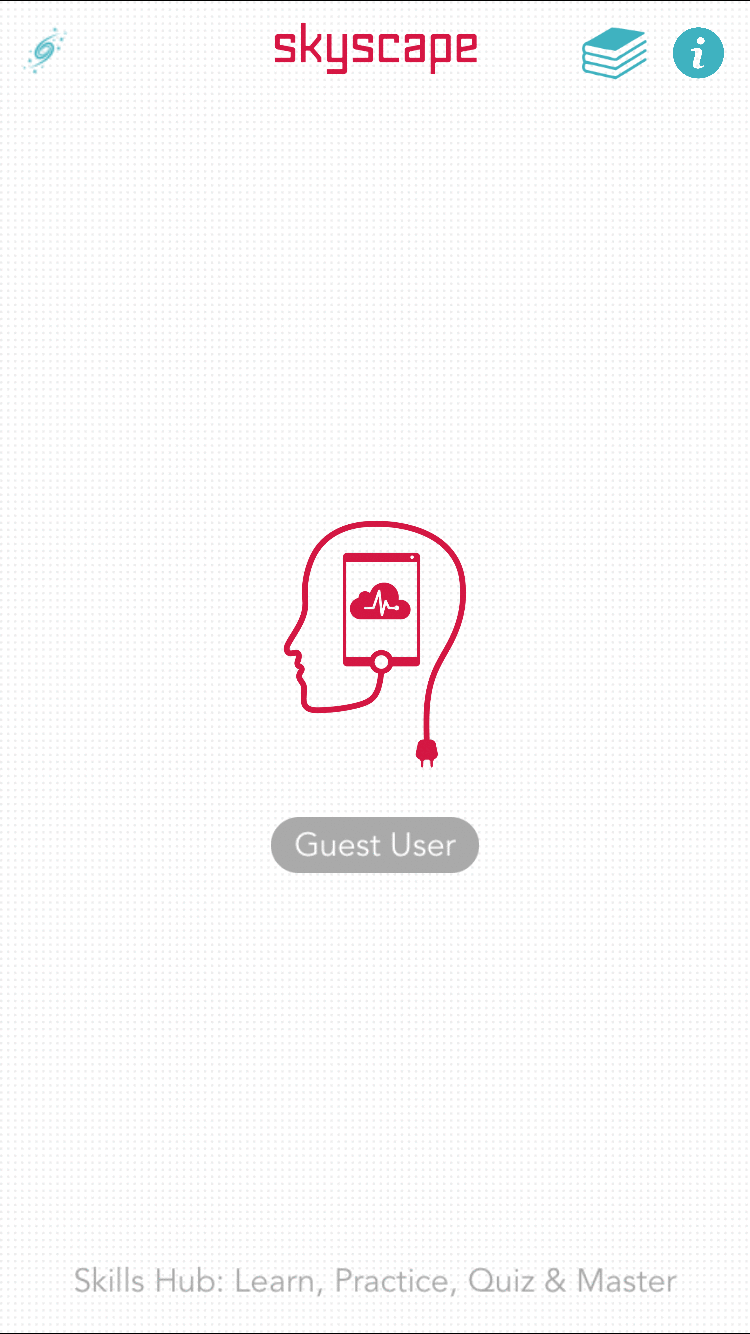Open the galaxy swirl icon

tap(45, 50)
